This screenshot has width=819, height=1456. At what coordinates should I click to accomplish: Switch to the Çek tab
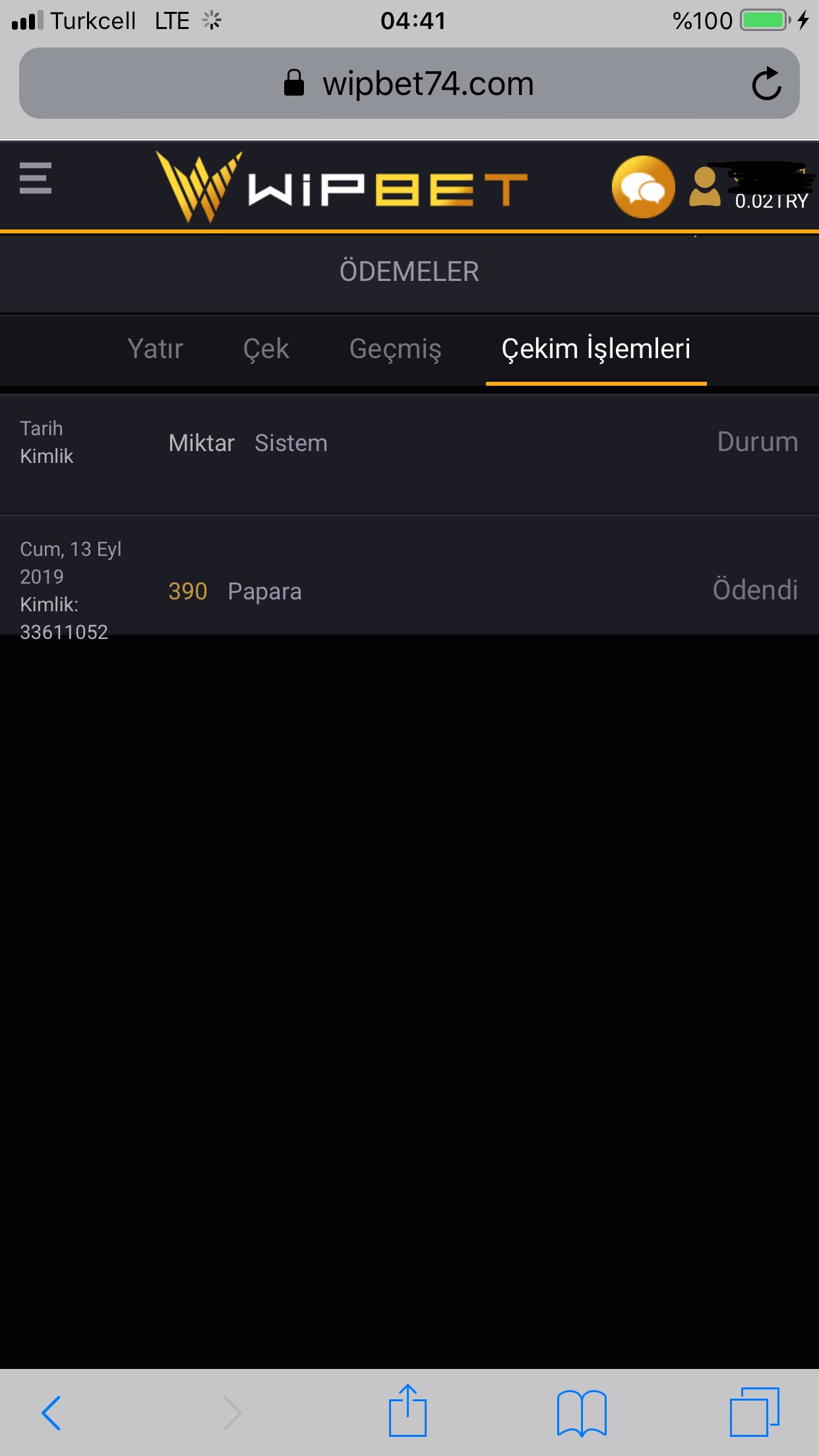click(x=266, y=349)
